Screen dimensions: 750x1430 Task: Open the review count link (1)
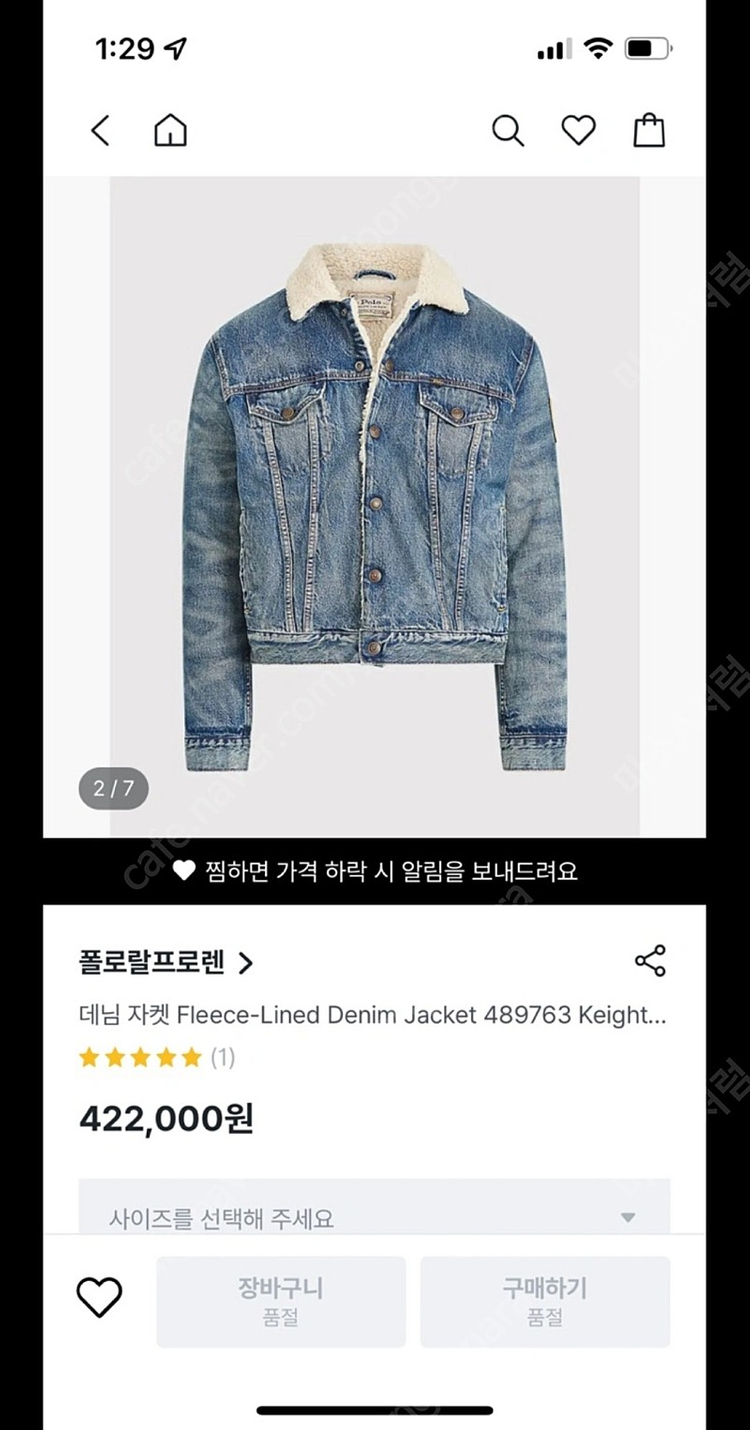pos(223,1057)
